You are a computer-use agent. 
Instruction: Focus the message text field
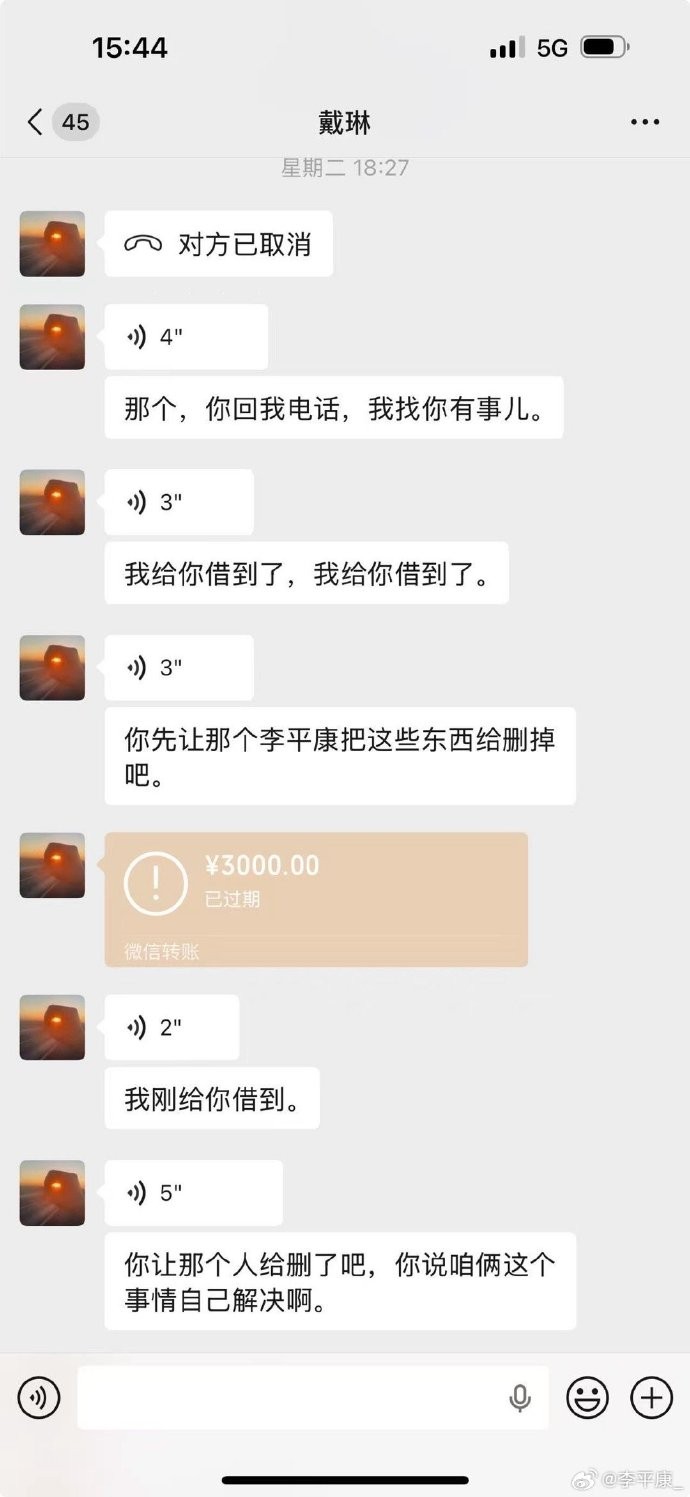290,1397
